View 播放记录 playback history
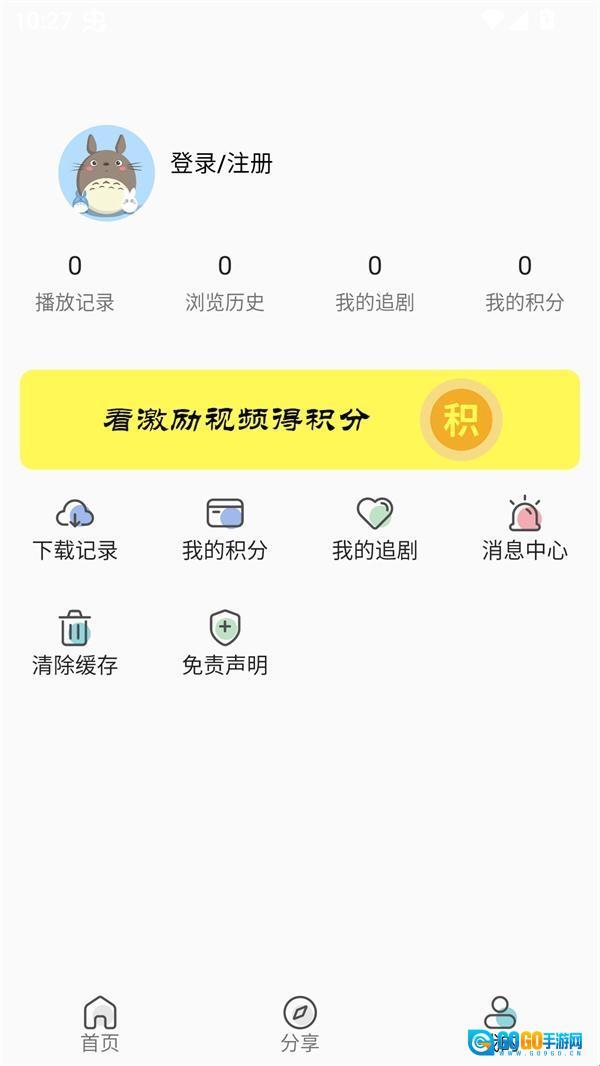The height and width of the screenshot is (1066, 600). 75,283
